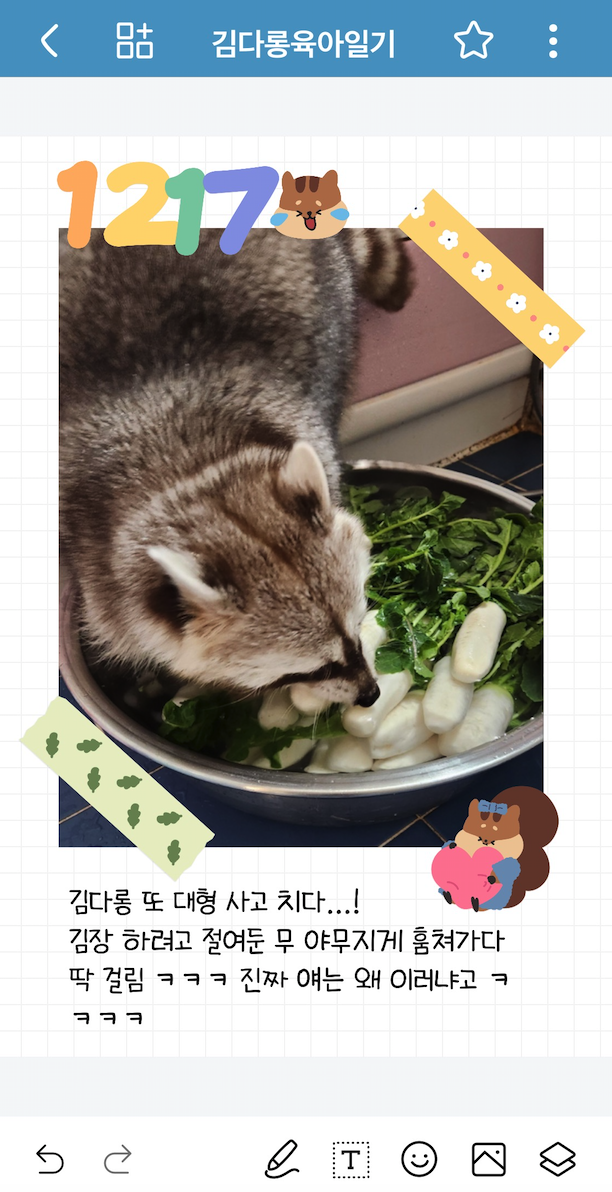
Task: Go back with the top-left arrow
Action: click(49, 41)
